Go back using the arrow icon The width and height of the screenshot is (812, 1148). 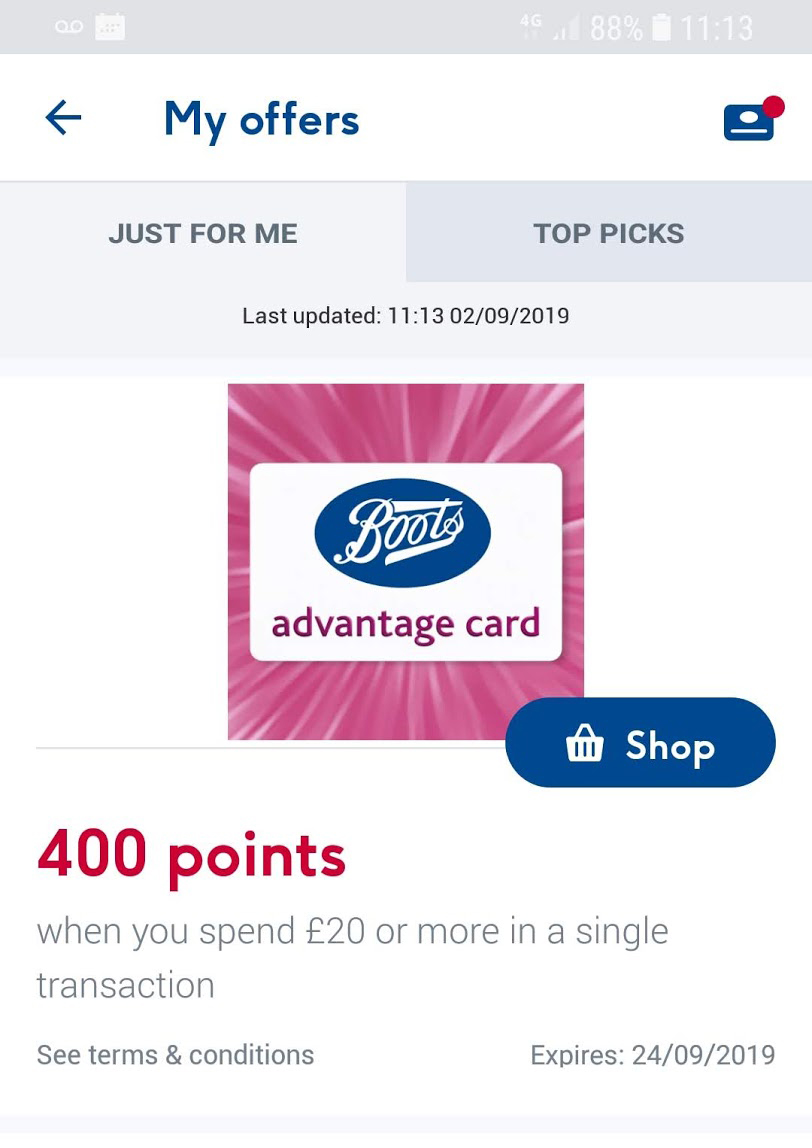(63, 118)
